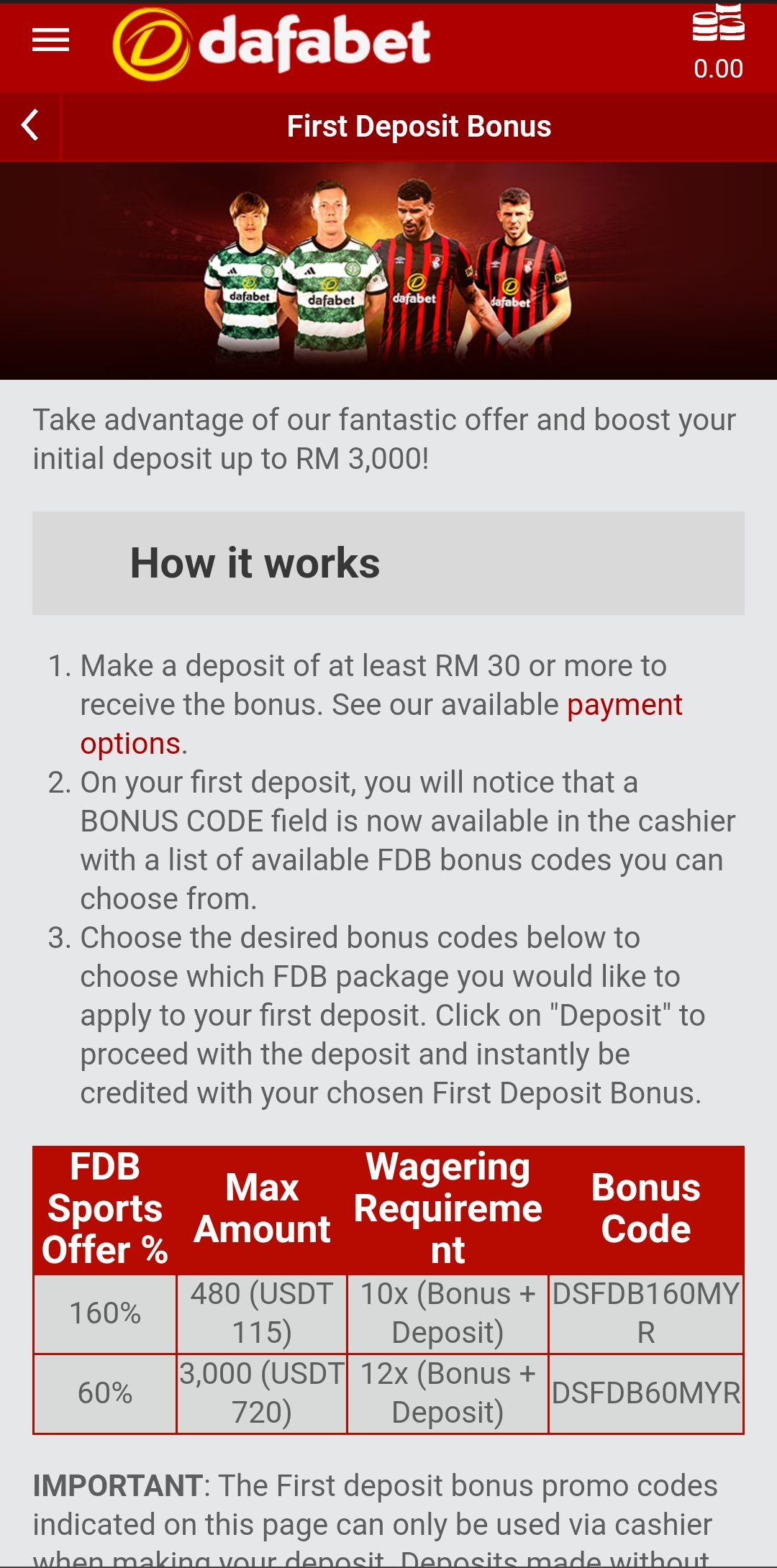Open the payment options link

[x=624, y=706]
